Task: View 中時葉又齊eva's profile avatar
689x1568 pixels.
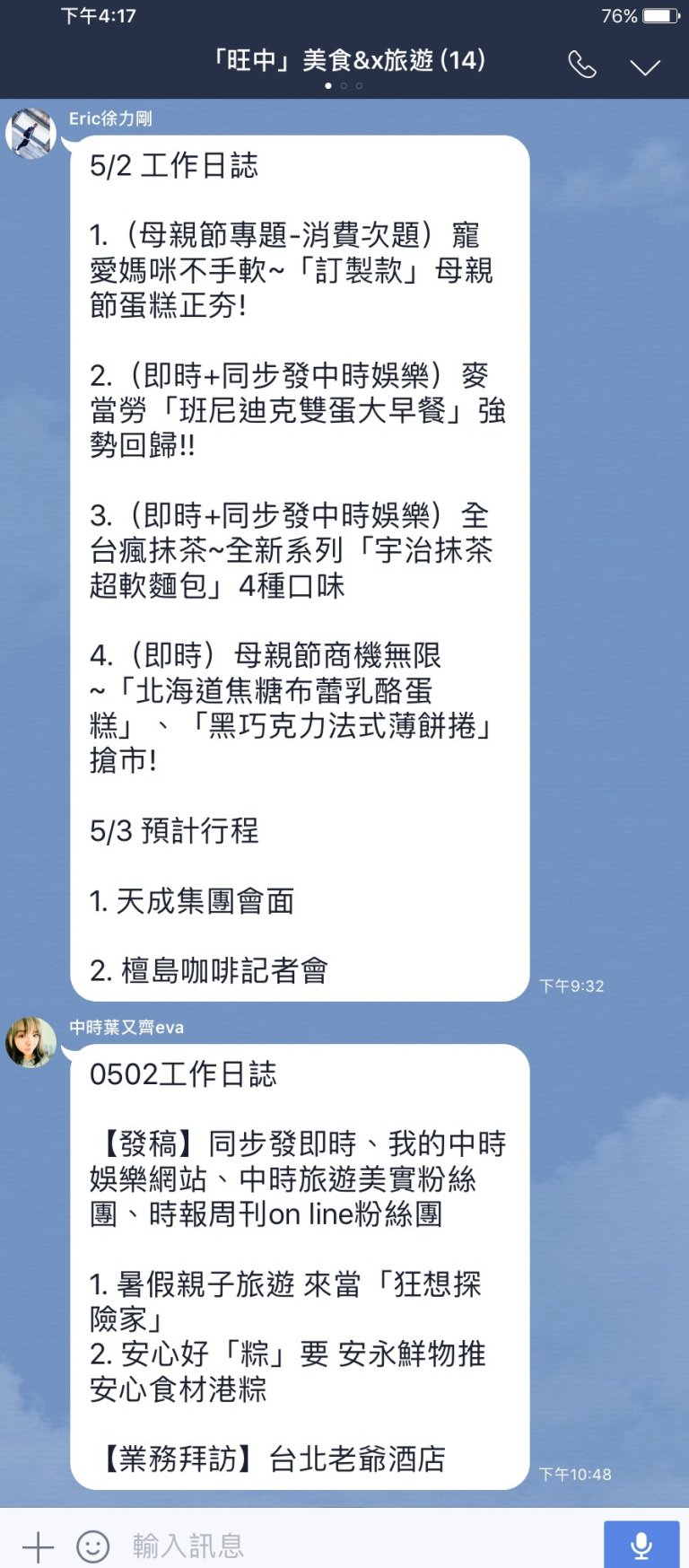Action: tap(31, 1042)
